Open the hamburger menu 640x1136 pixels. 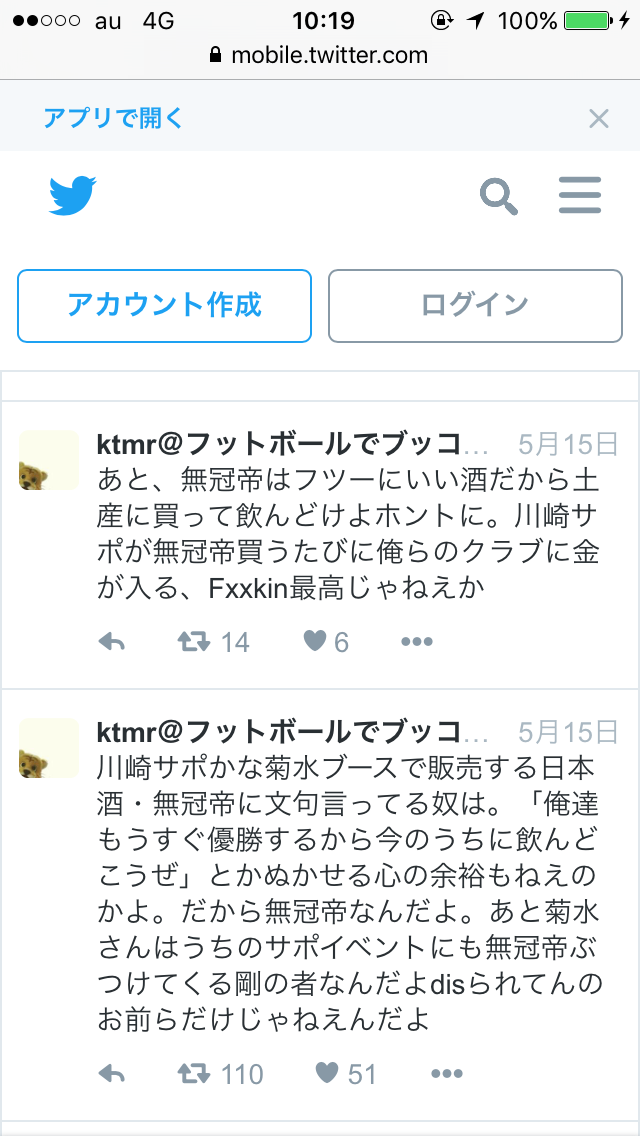point(579,196)
